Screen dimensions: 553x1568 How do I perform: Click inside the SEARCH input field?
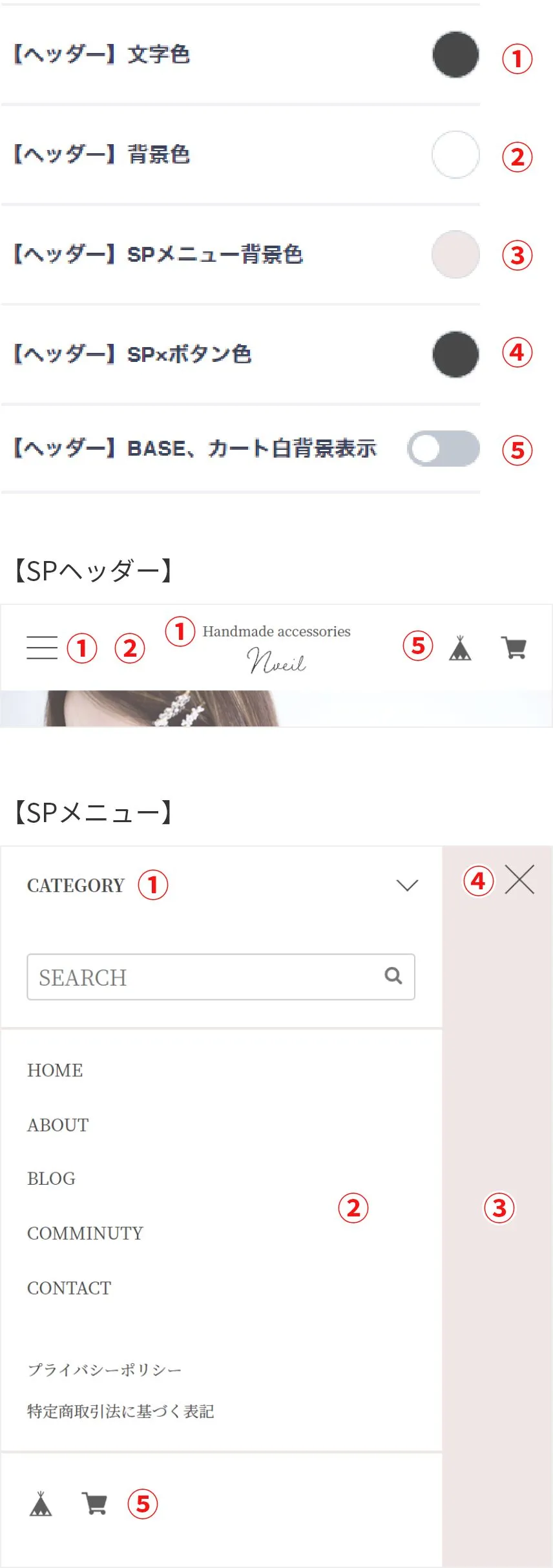pos(194,977)
